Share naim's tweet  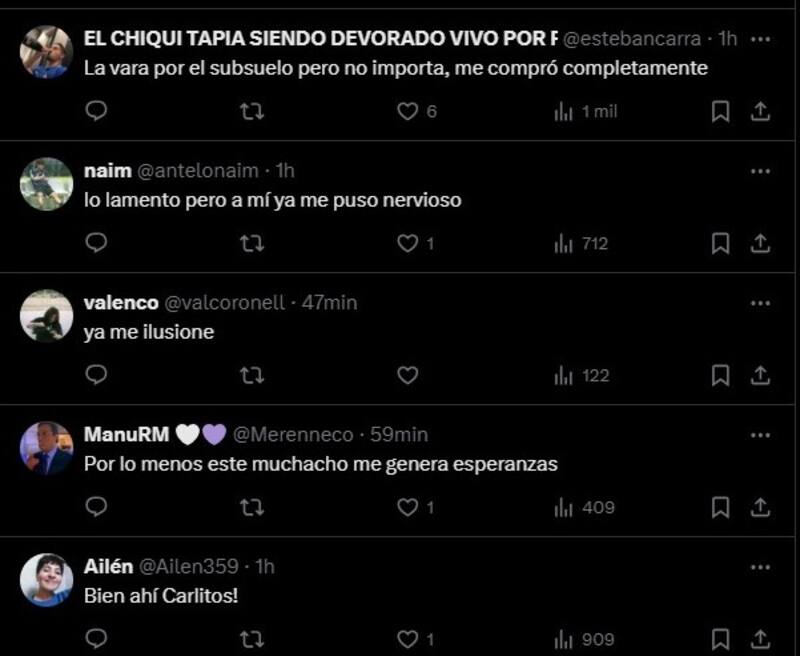pos(760,243)
